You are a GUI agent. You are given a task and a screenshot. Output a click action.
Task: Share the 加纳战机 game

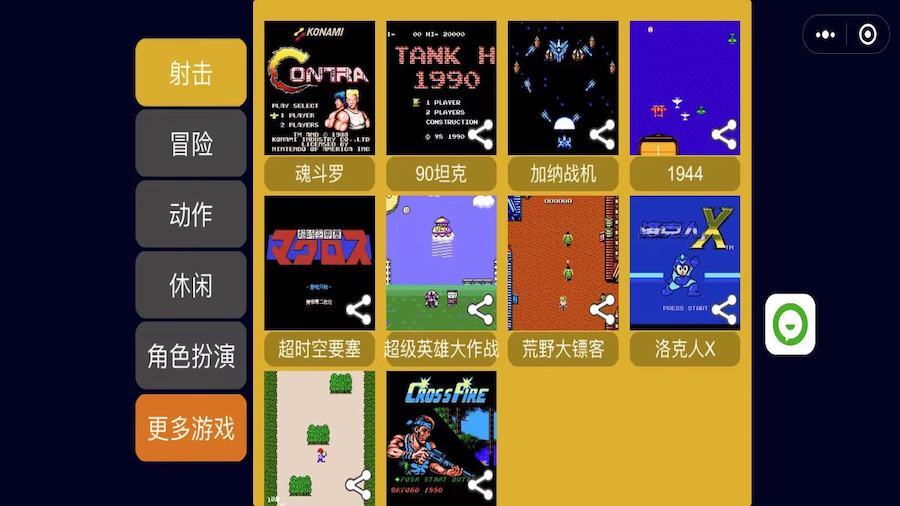[x=602, y=134]
